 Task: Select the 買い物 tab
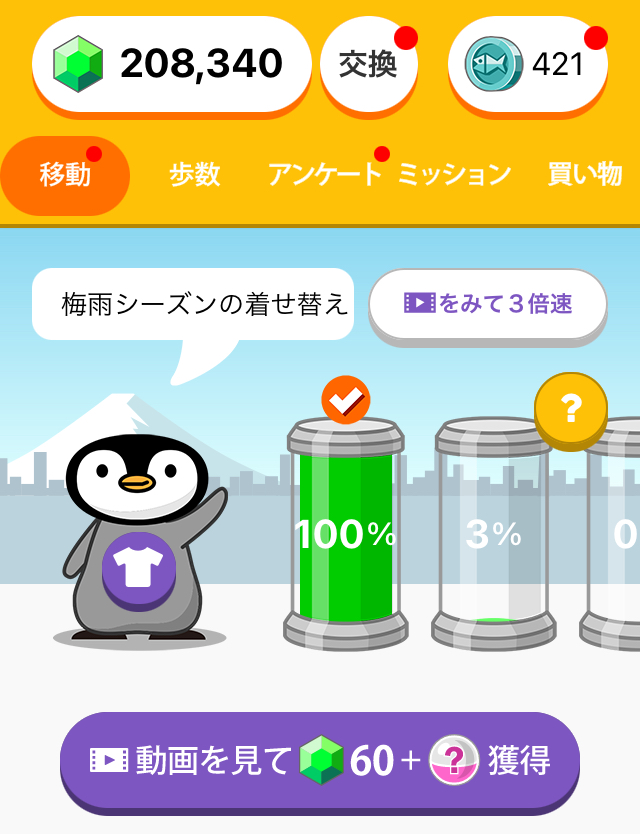pyautogui.click(x=585, y=176)
